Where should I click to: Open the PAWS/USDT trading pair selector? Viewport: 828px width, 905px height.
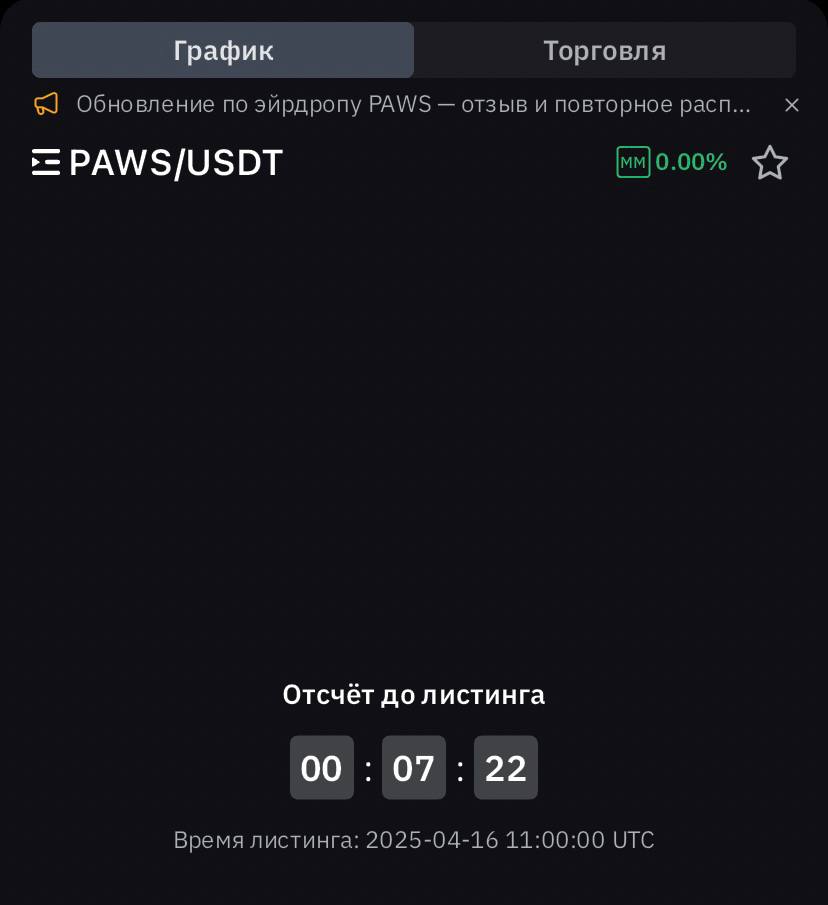pyautogui.click(x=158, y=163)
